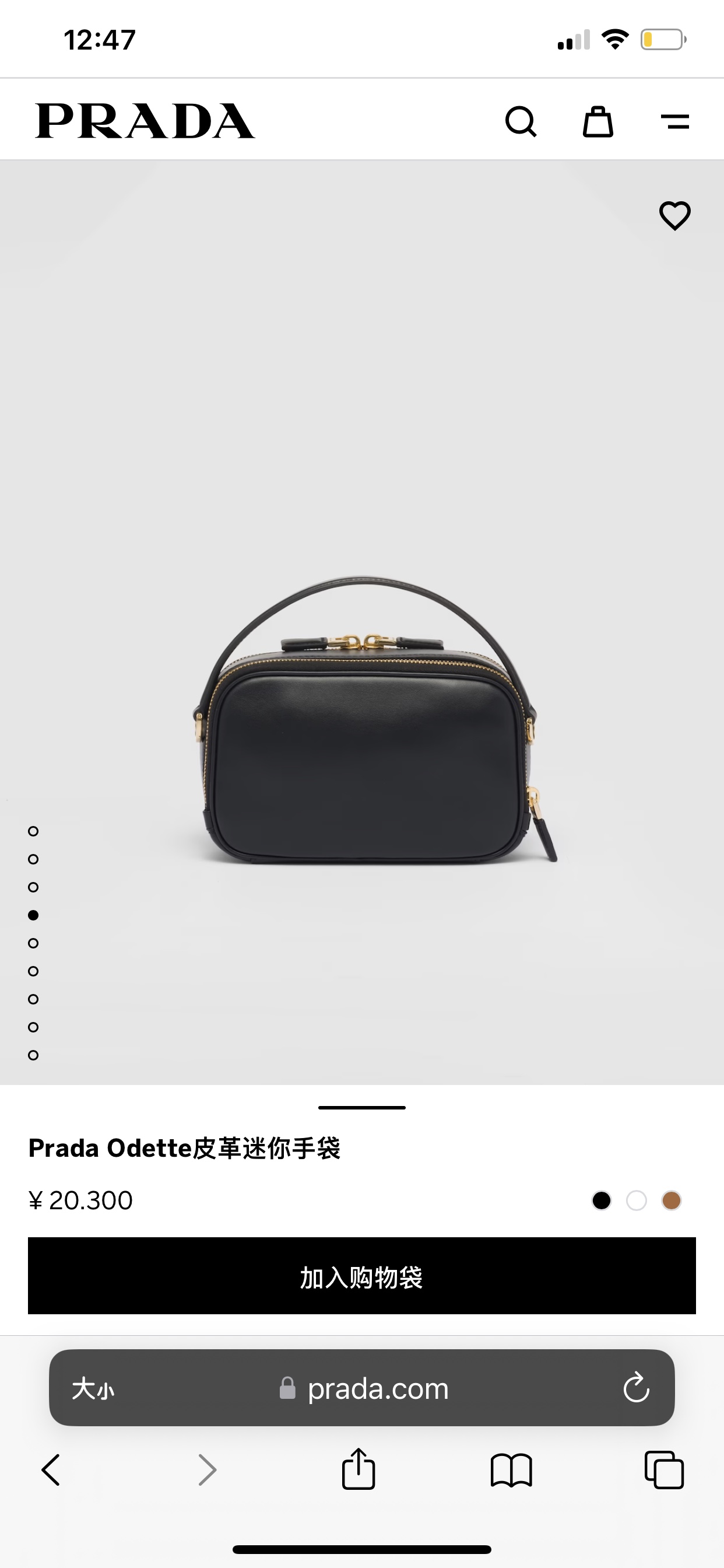Viewport: 724px width, 1568px height.
Task: Show all open browser tabs
Action: click(664, 1470)
